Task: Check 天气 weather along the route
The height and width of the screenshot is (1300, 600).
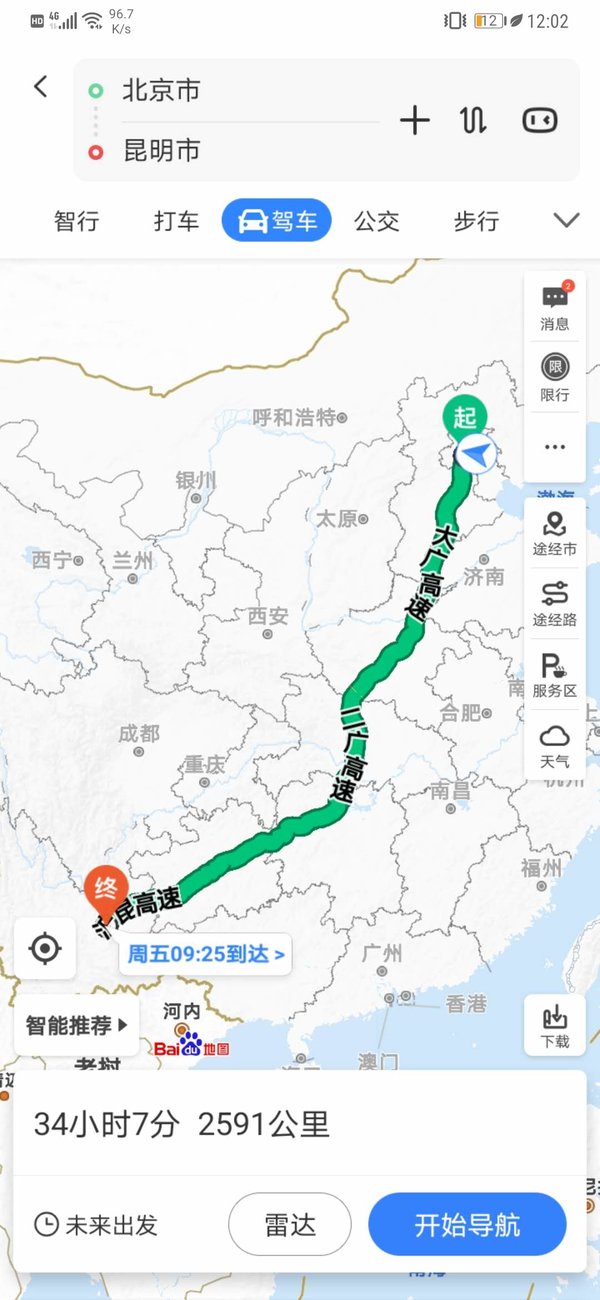Action: [555, 745]
